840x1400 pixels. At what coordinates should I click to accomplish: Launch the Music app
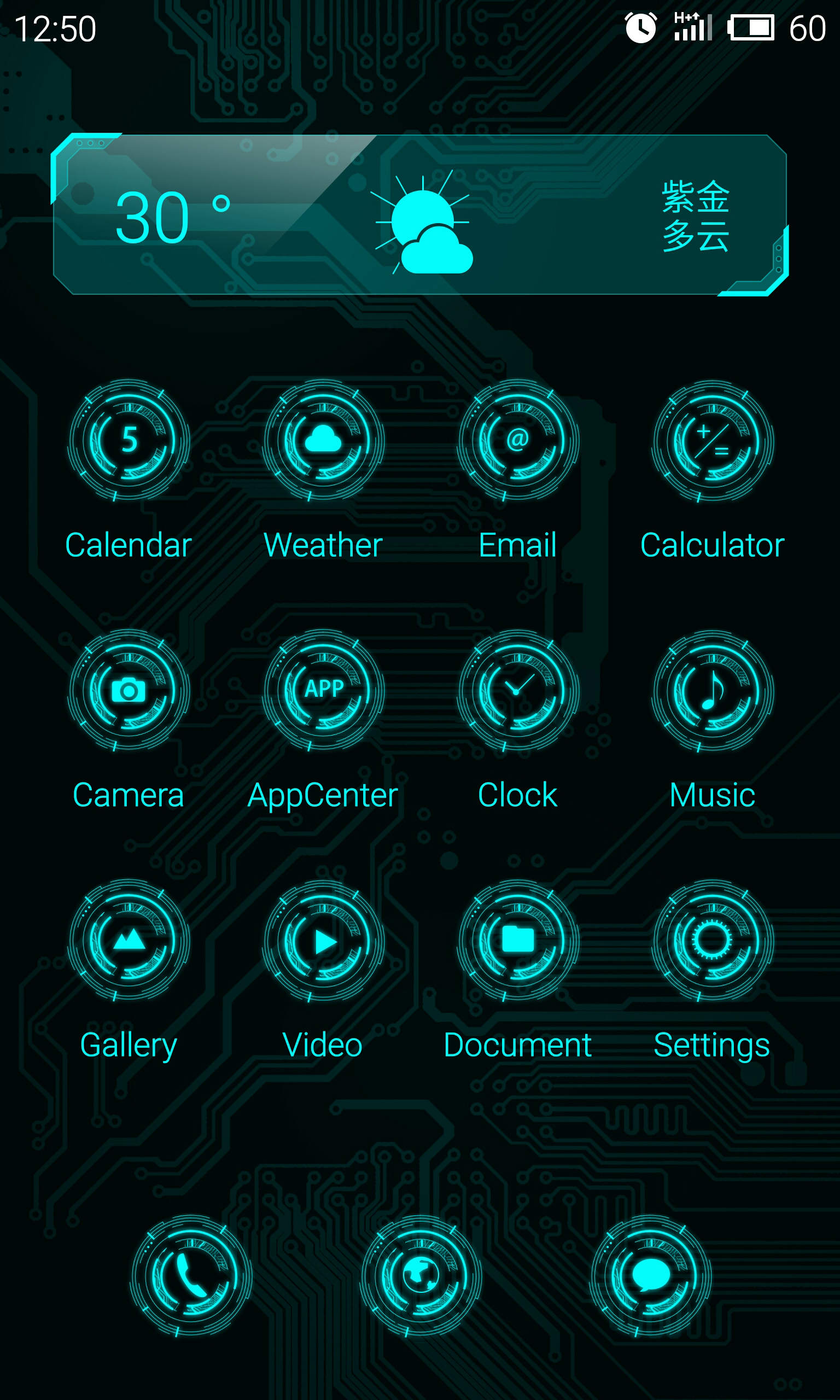tap(713, 690)
